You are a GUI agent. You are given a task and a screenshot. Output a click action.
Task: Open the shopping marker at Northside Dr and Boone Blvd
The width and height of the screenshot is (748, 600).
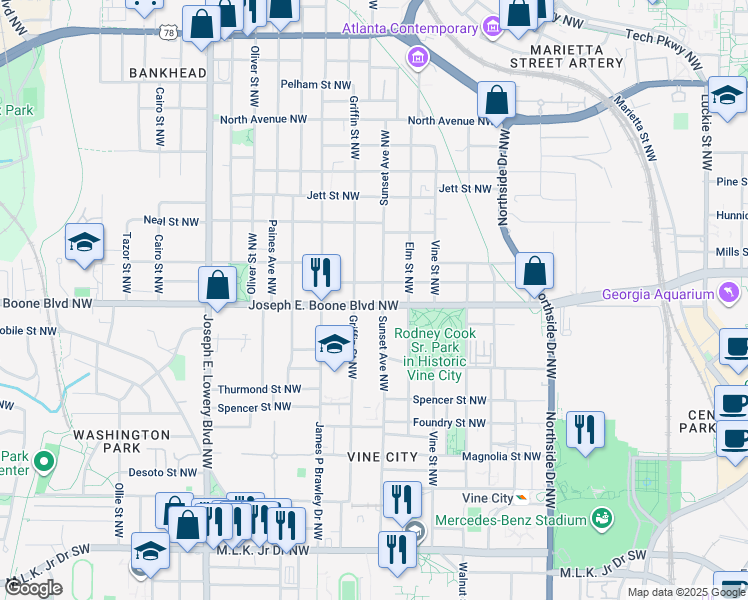535,271
